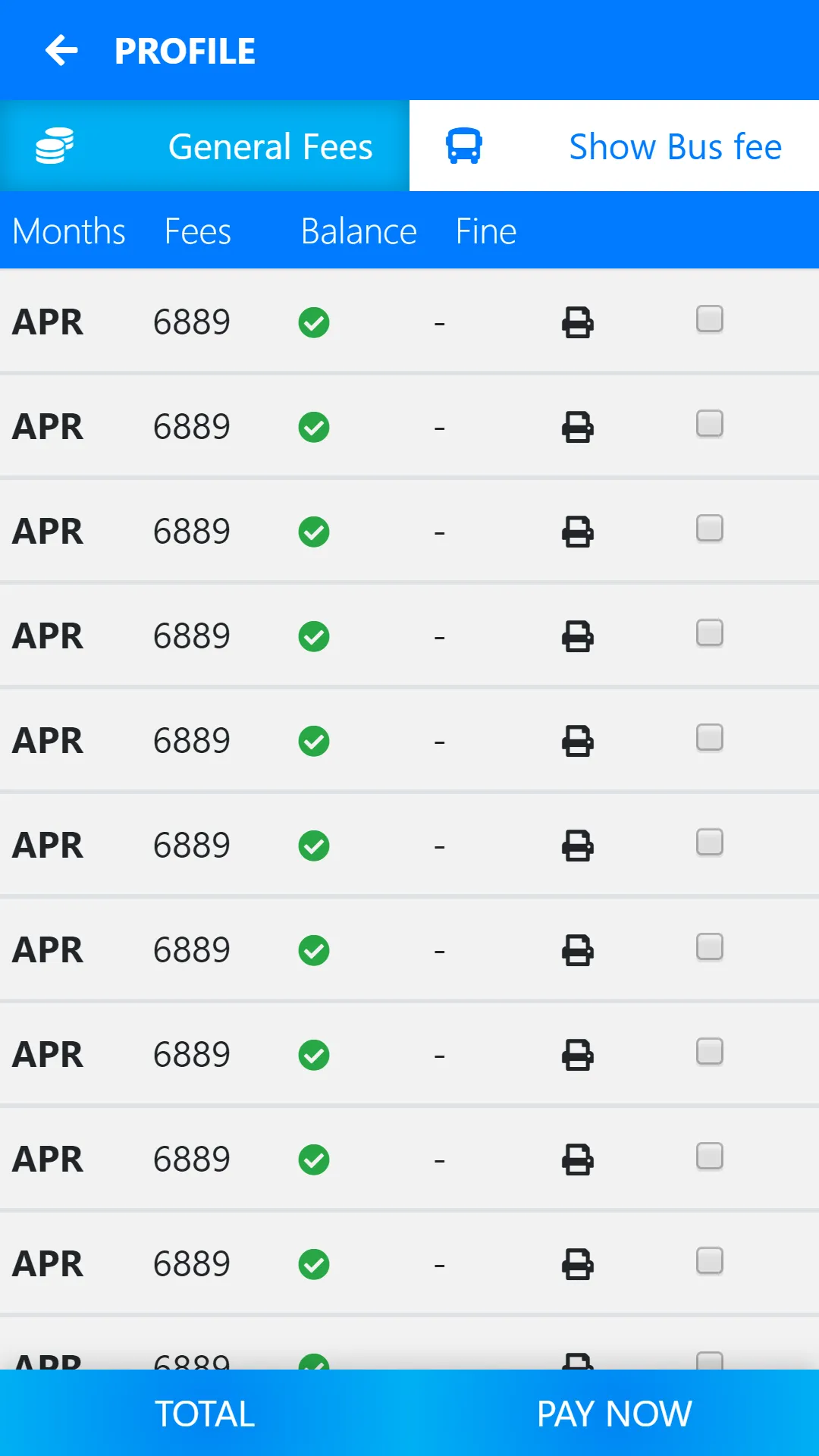This screenshot has width=819, height=1456.
Task: Go back from the Profile screen
Action: (x=61, y=51)
